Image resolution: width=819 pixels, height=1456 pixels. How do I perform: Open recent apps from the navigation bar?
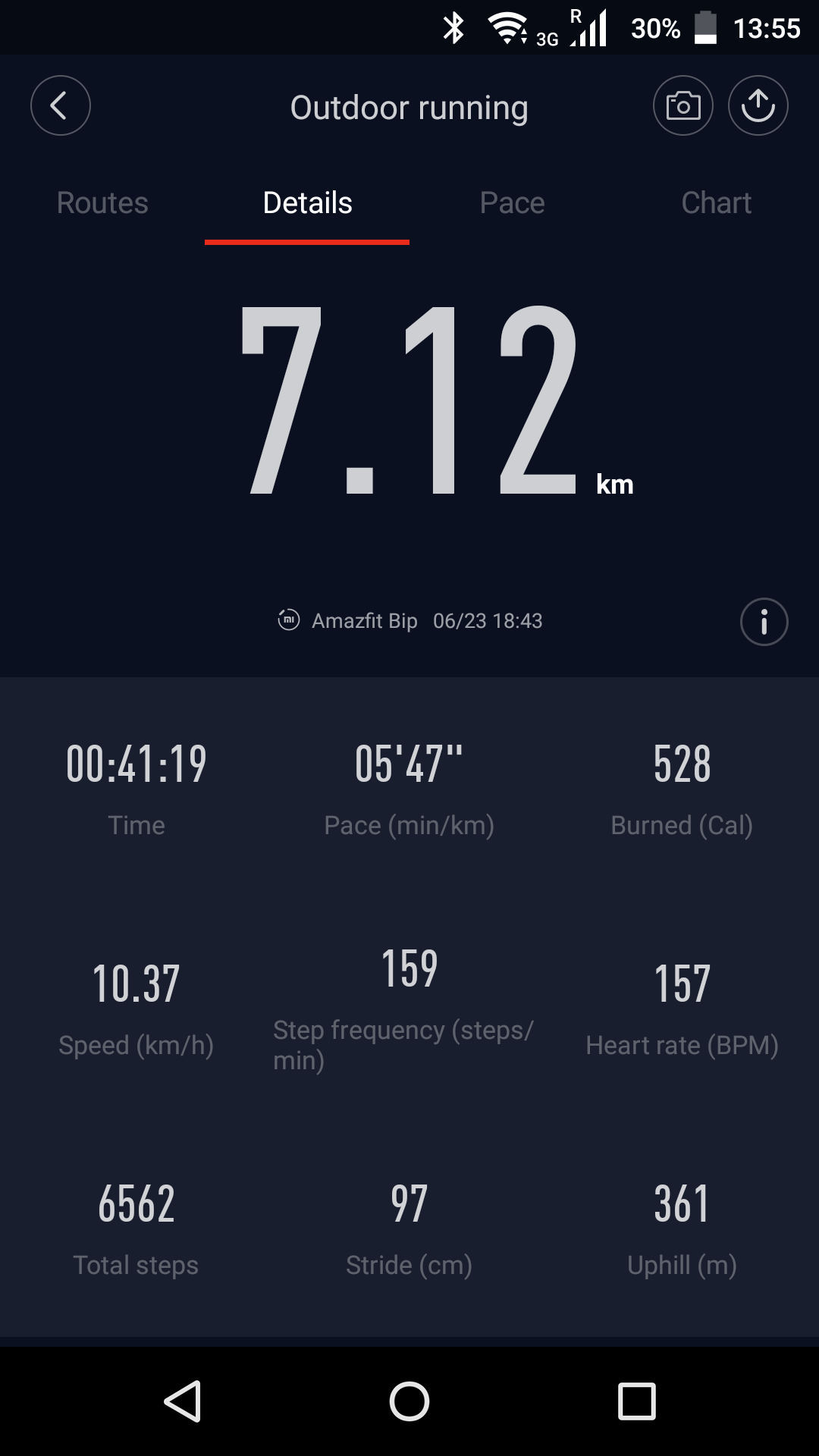tap(637, 1401)
